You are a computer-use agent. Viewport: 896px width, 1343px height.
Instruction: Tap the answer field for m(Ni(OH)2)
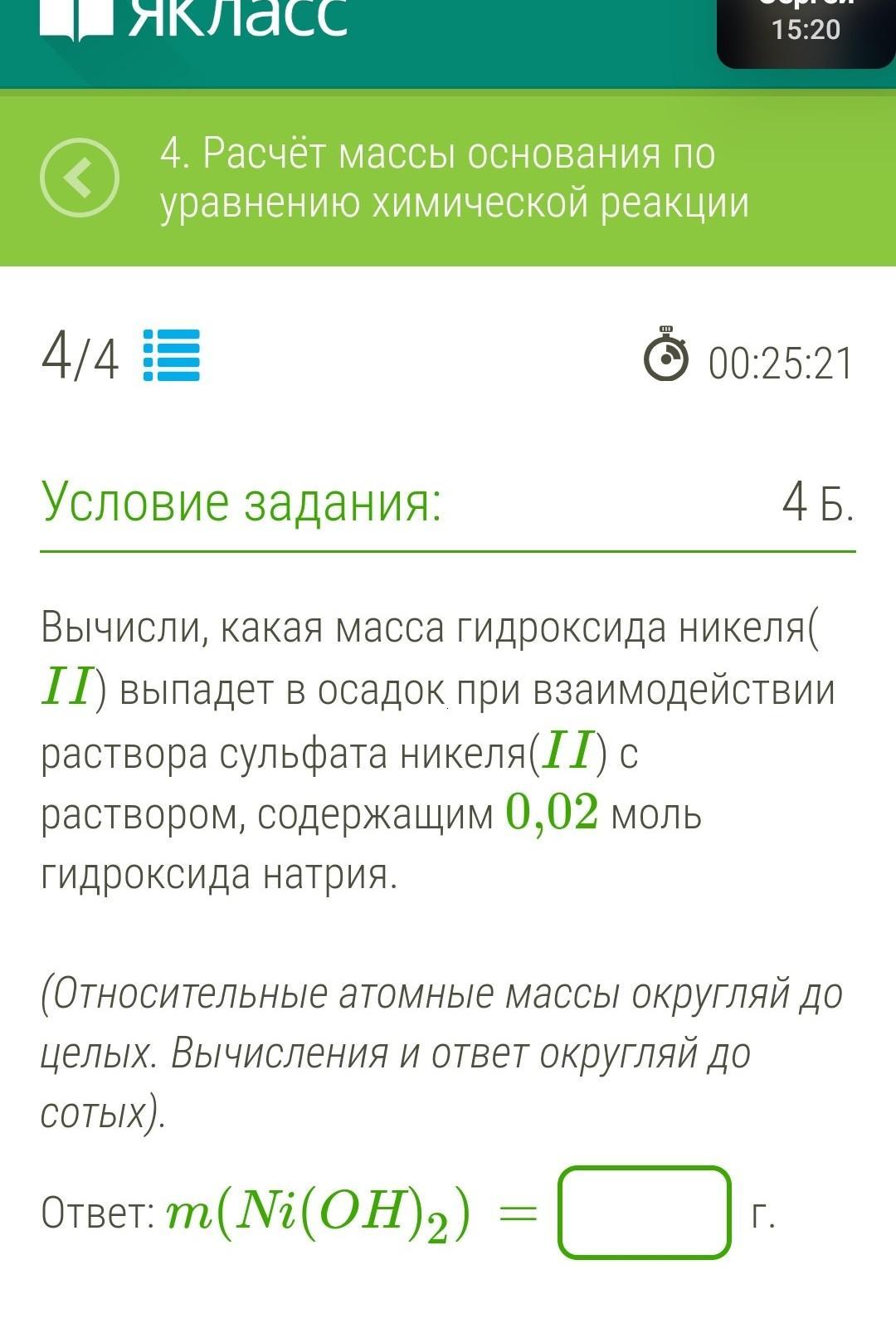[x=645, y=1213]
